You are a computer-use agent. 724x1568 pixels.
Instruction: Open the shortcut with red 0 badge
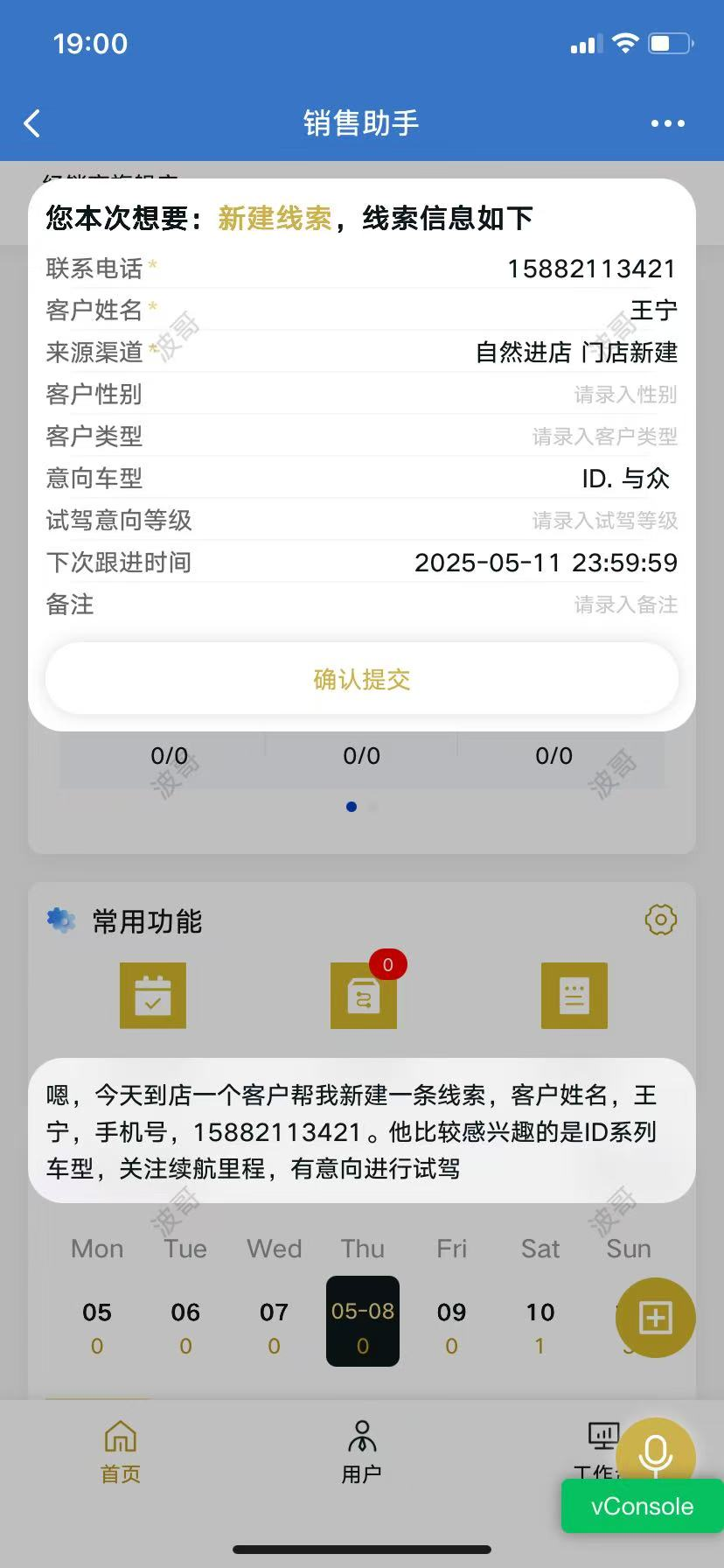click(364, 996)
